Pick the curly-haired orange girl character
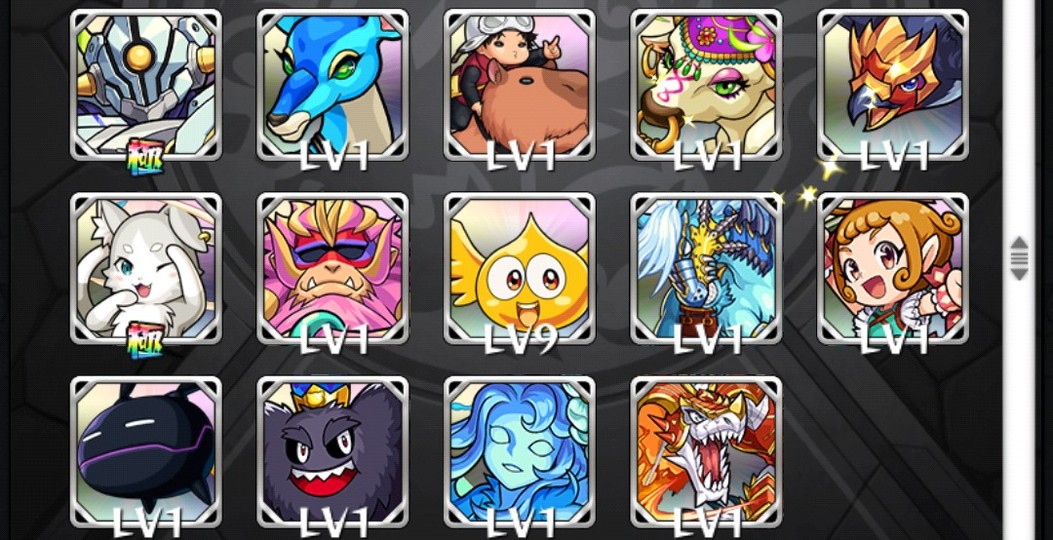This screenshot has width=1053, height=540. (893, 268)
